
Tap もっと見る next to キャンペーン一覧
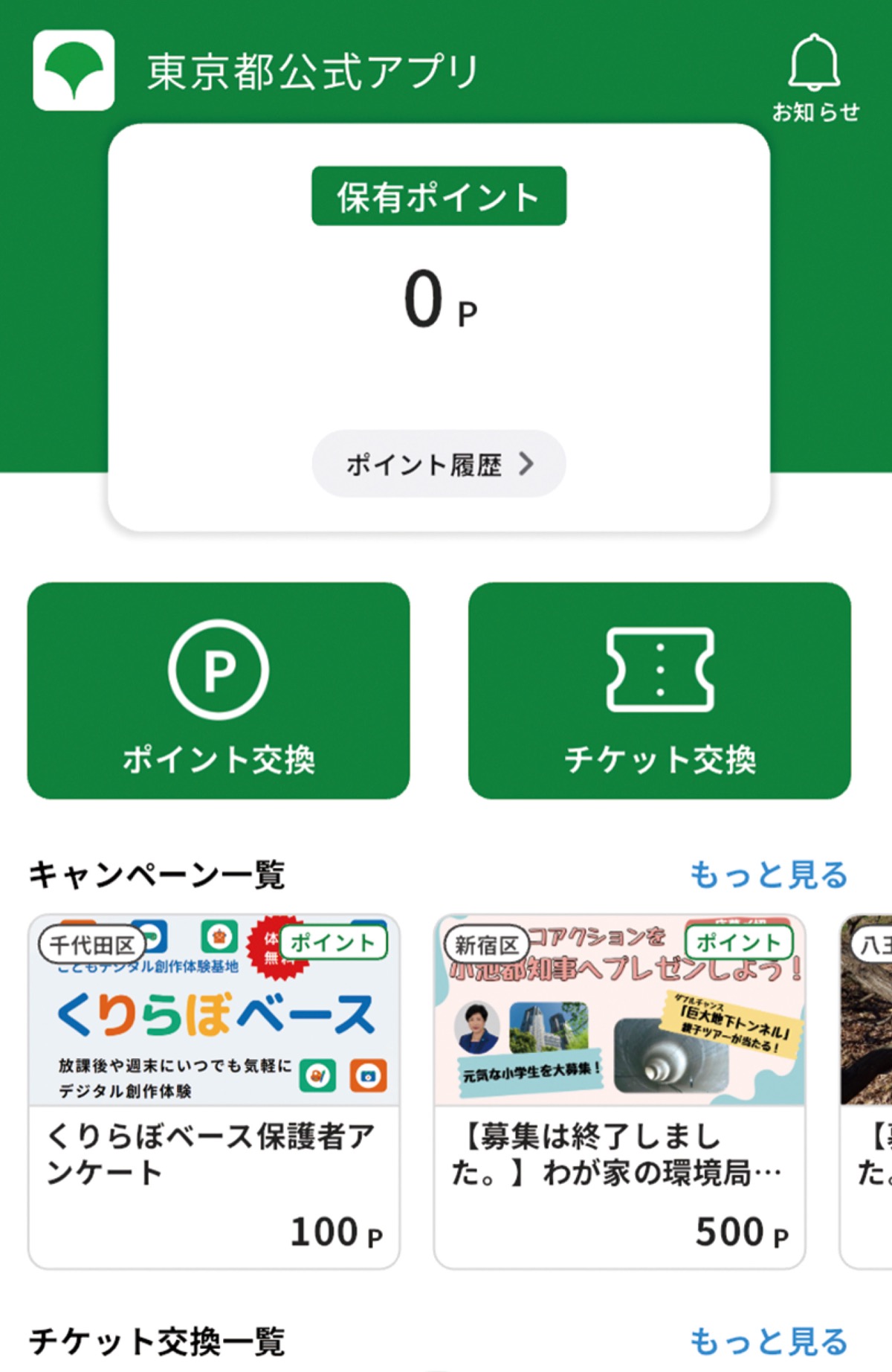coord(769,875)
